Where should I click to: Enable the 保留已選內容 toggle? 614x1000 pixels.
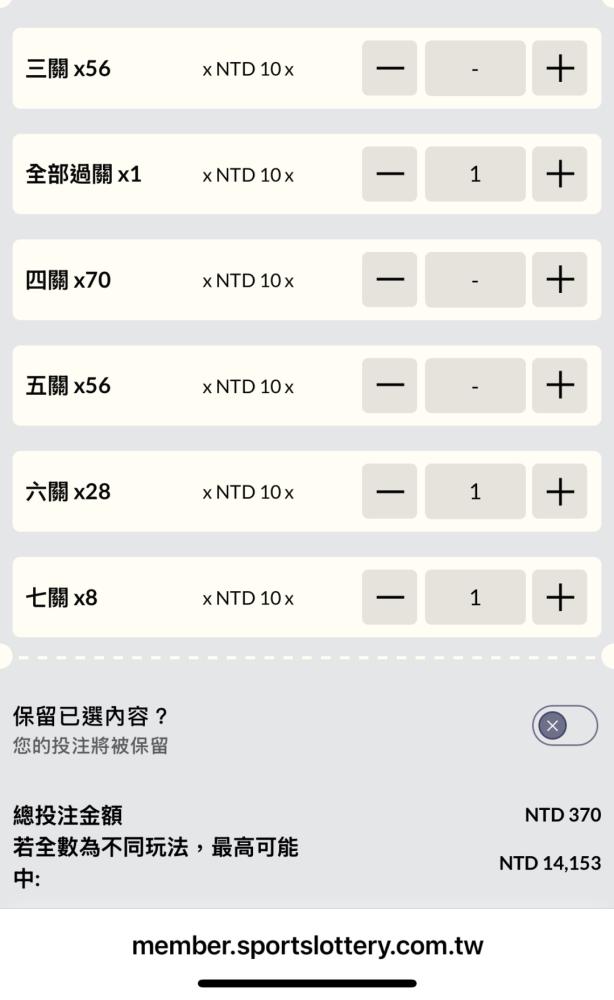(x=565, y=726)
